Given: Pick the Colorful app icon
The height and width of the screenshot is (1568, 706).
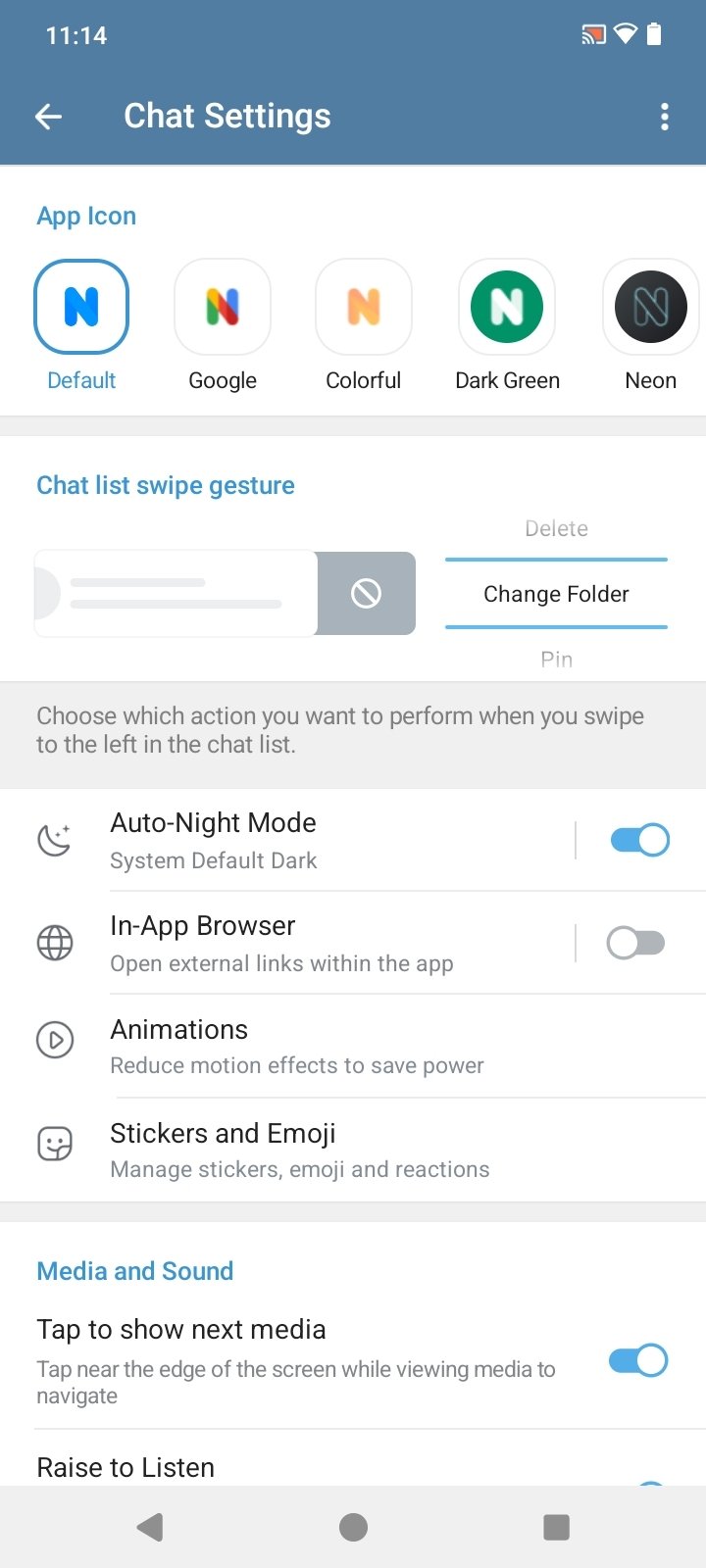Looking at the screenshot, I should [364, 307].
